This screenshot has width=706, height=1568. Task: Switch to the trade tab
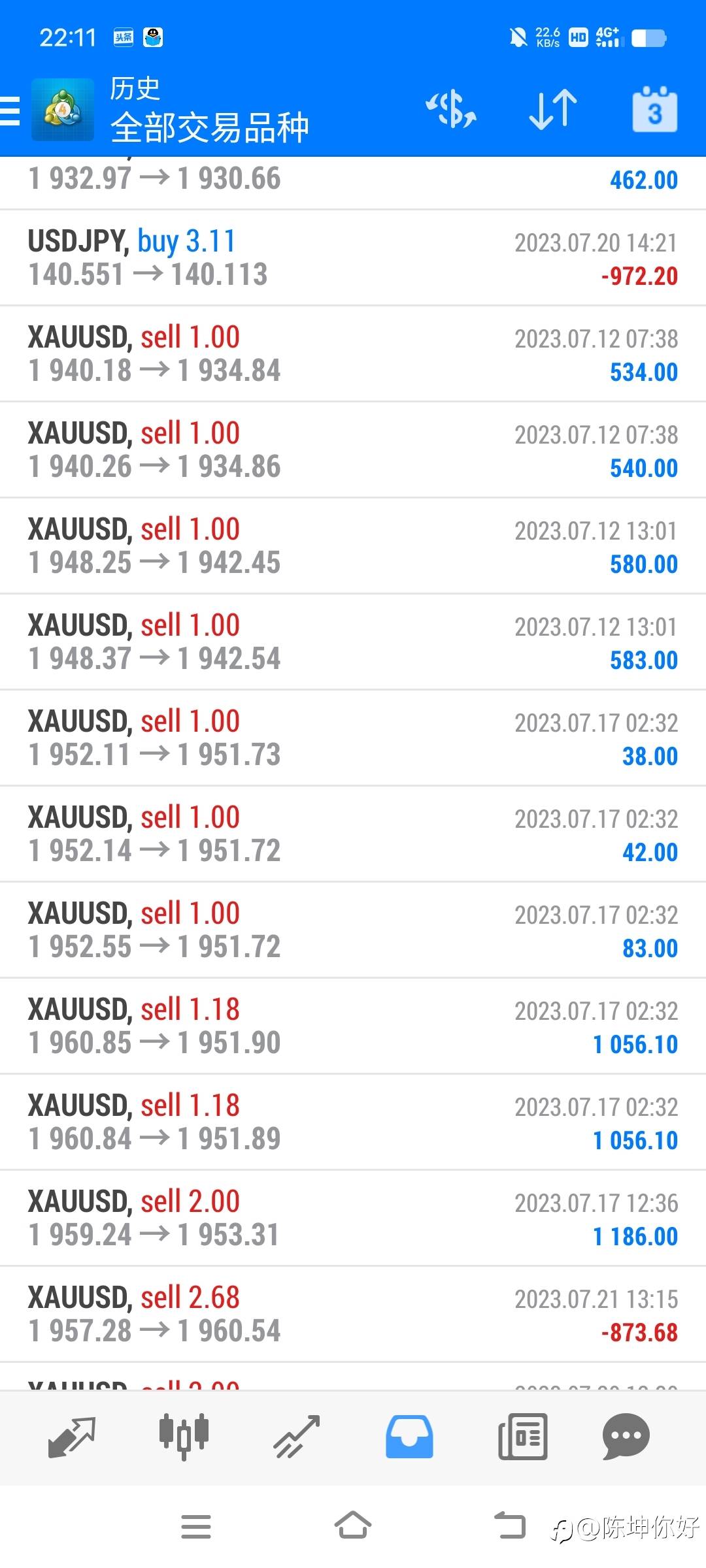coord(297,1437)
